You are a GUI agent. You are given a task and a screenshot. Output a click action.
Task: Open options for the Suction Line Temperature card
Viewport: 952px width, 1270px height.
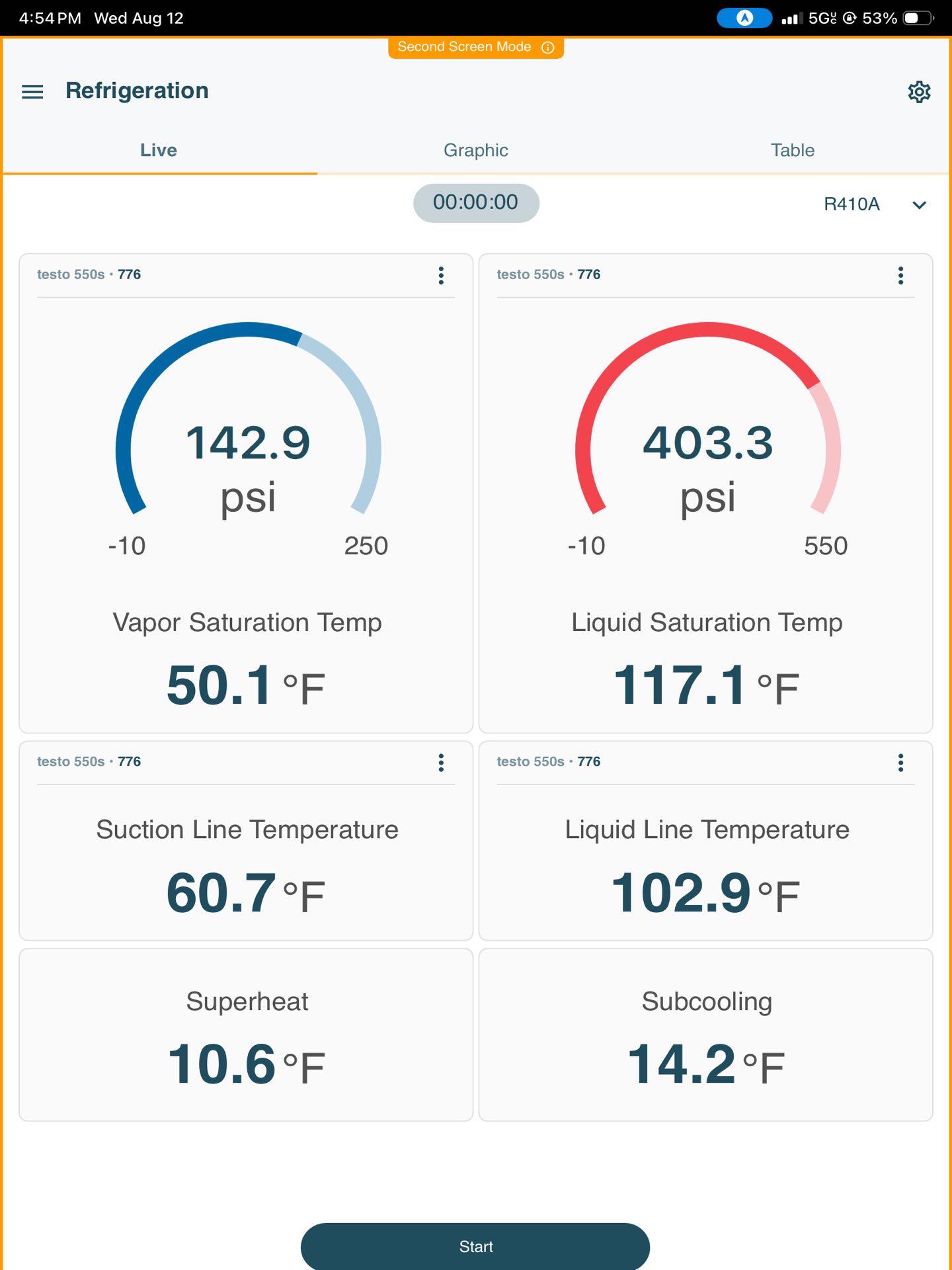coord(441,763)
